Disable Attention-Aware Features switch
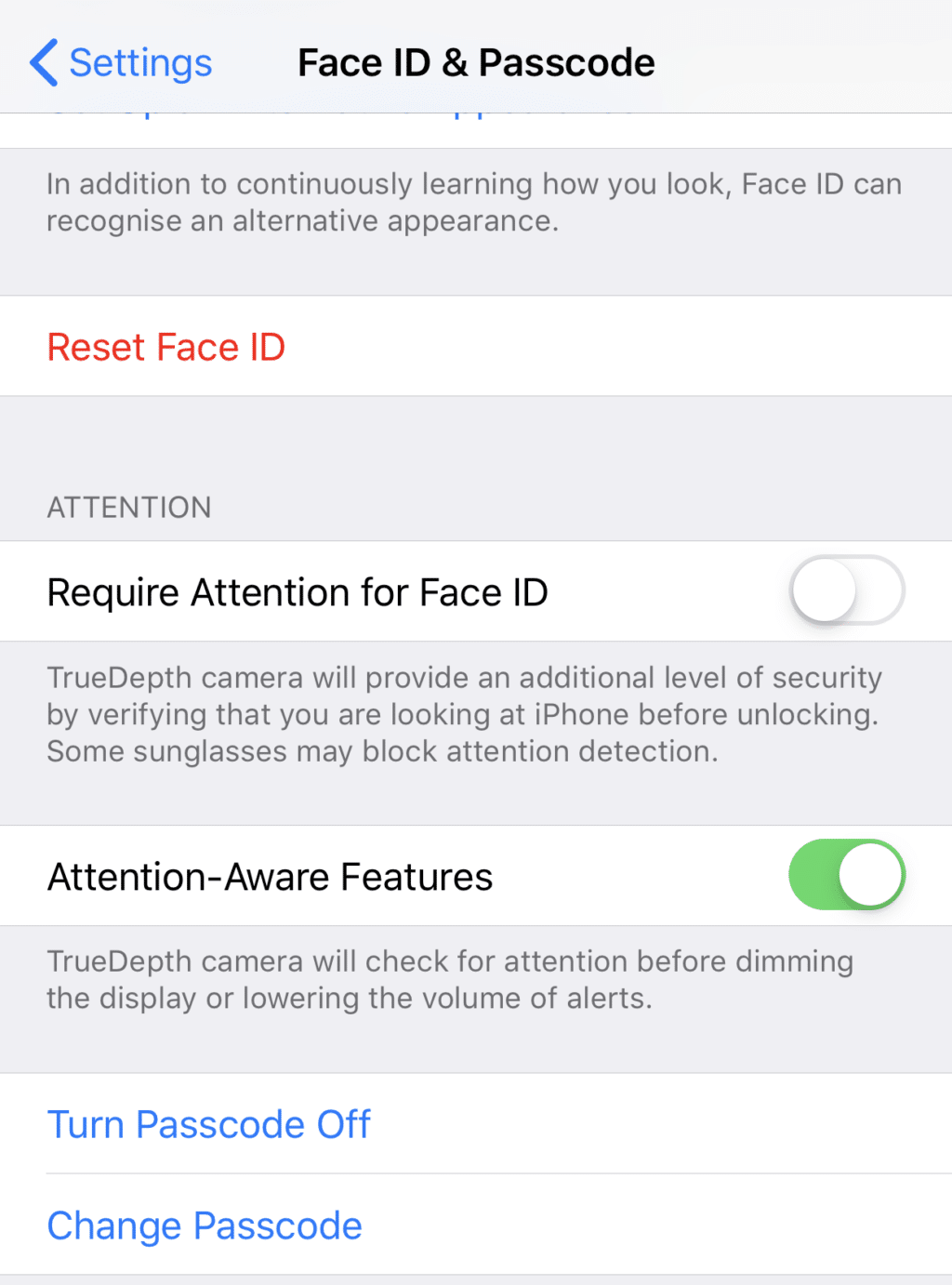 point(846,876)
